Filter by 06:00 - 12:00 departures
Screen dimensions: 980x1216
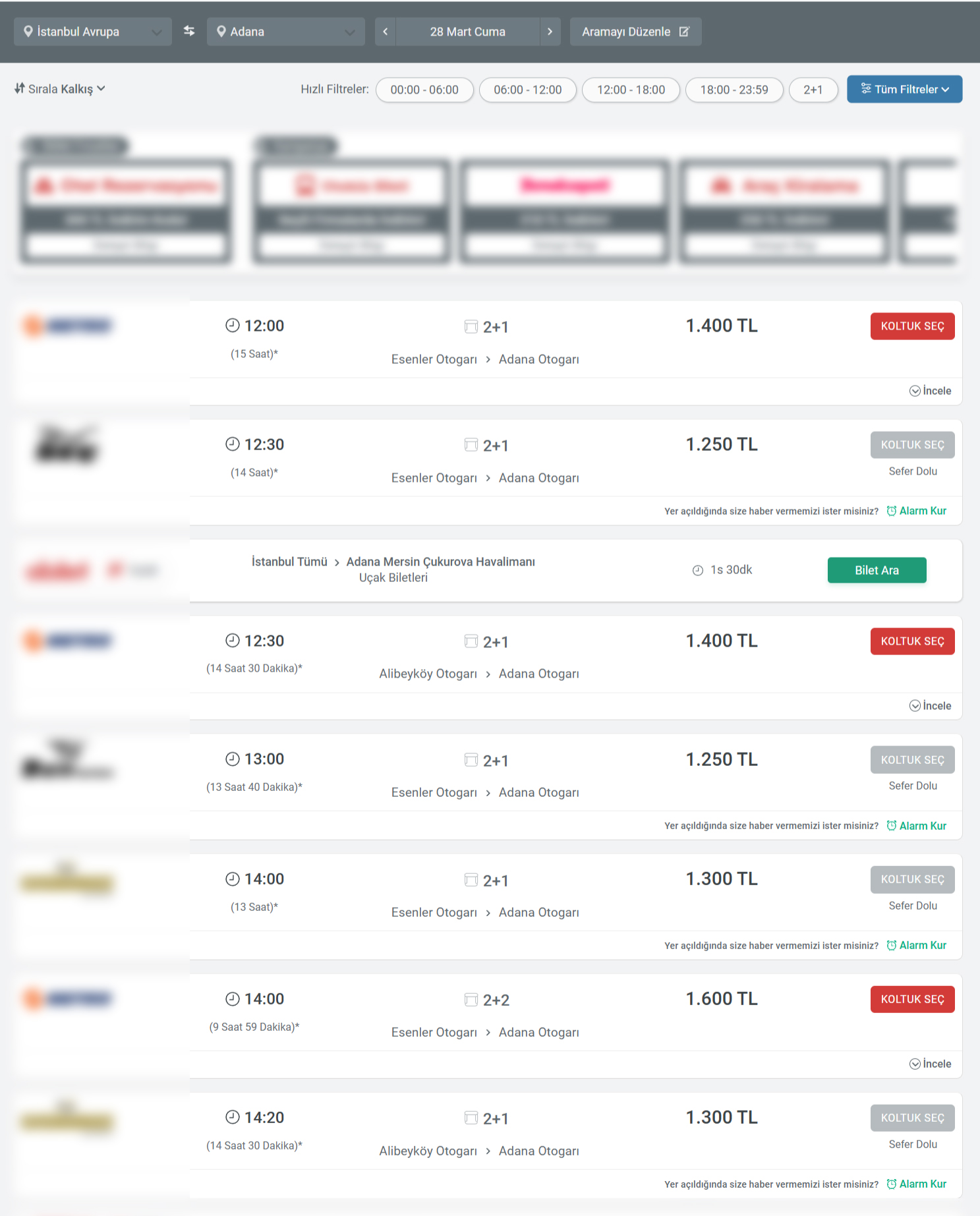tap(527, 90)
